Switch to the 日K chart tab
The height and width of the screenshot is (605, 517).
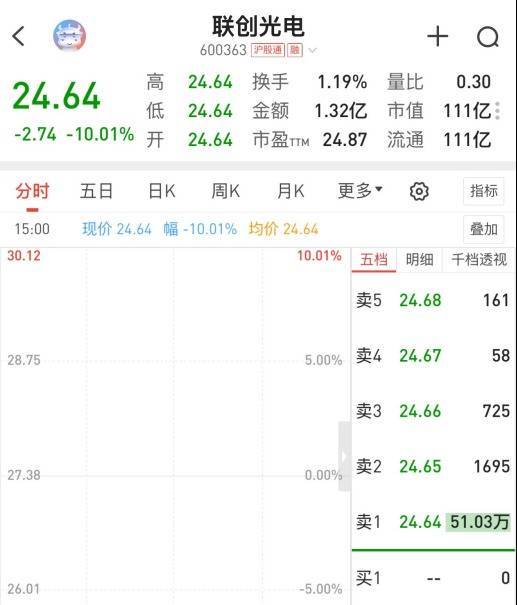click(x=162, y=191)
